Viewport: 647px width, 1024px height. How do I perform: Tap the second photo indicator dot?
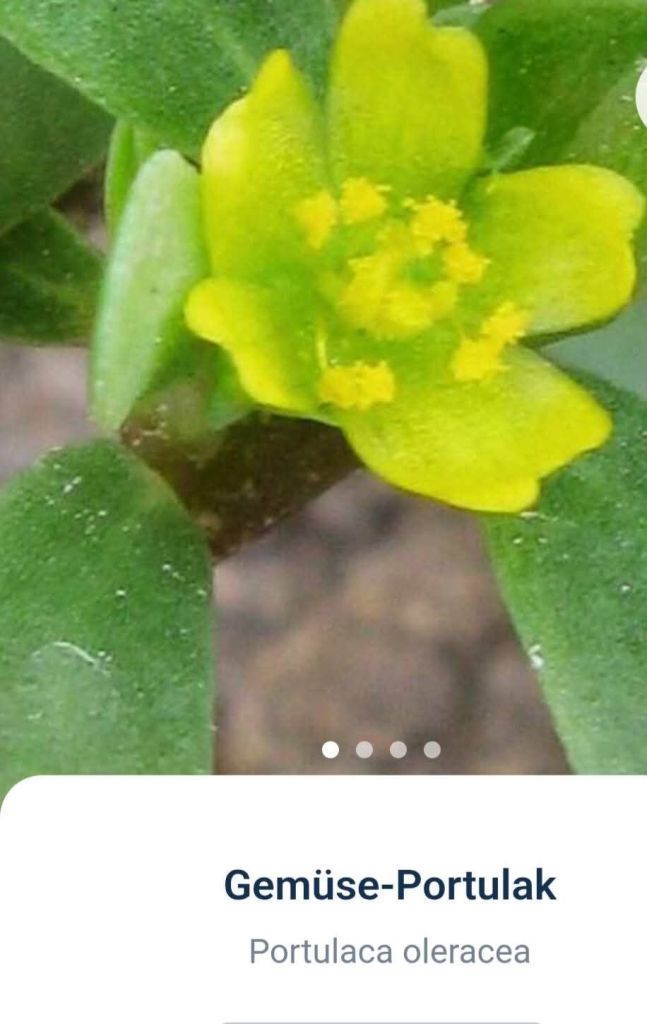click(364, 749)
